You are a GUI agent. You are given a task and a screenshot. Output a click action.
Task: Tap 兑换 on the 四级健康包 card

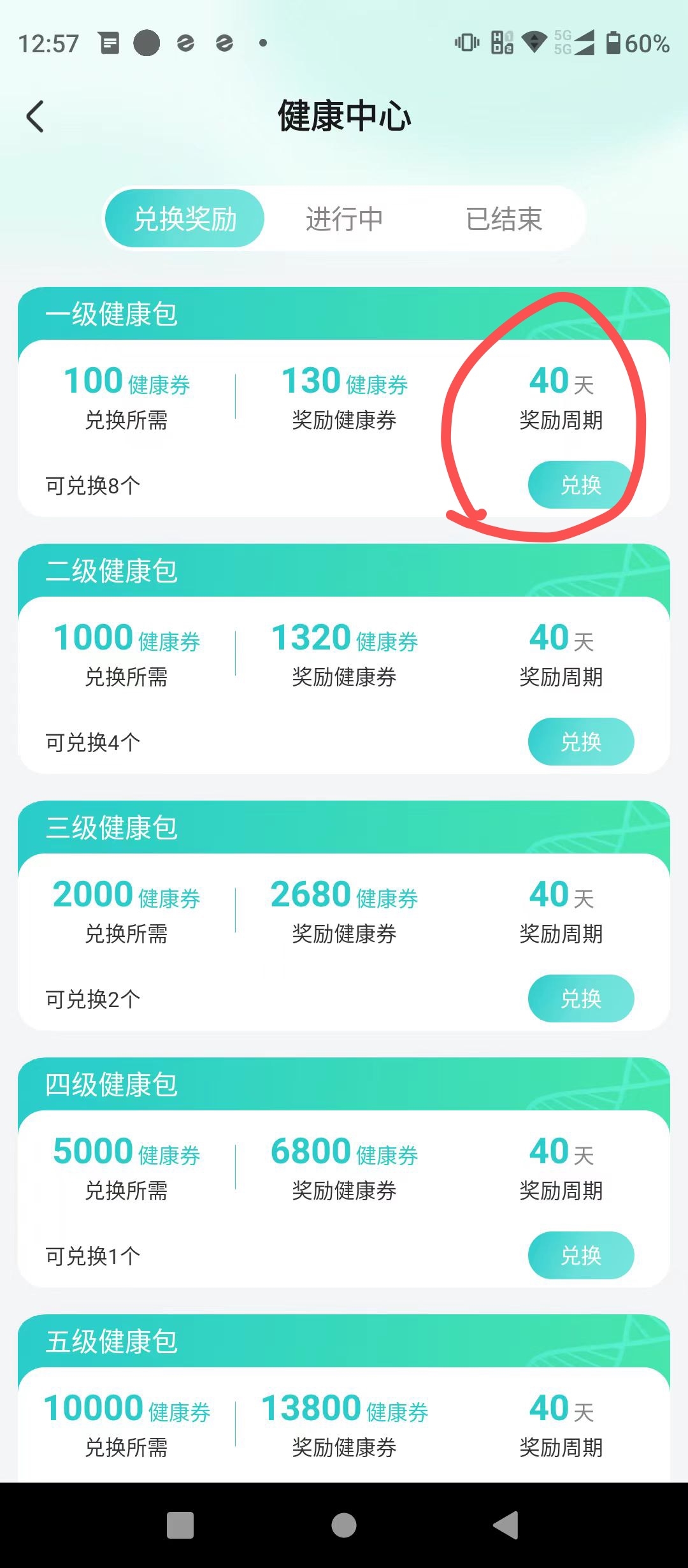[581, 1256]
